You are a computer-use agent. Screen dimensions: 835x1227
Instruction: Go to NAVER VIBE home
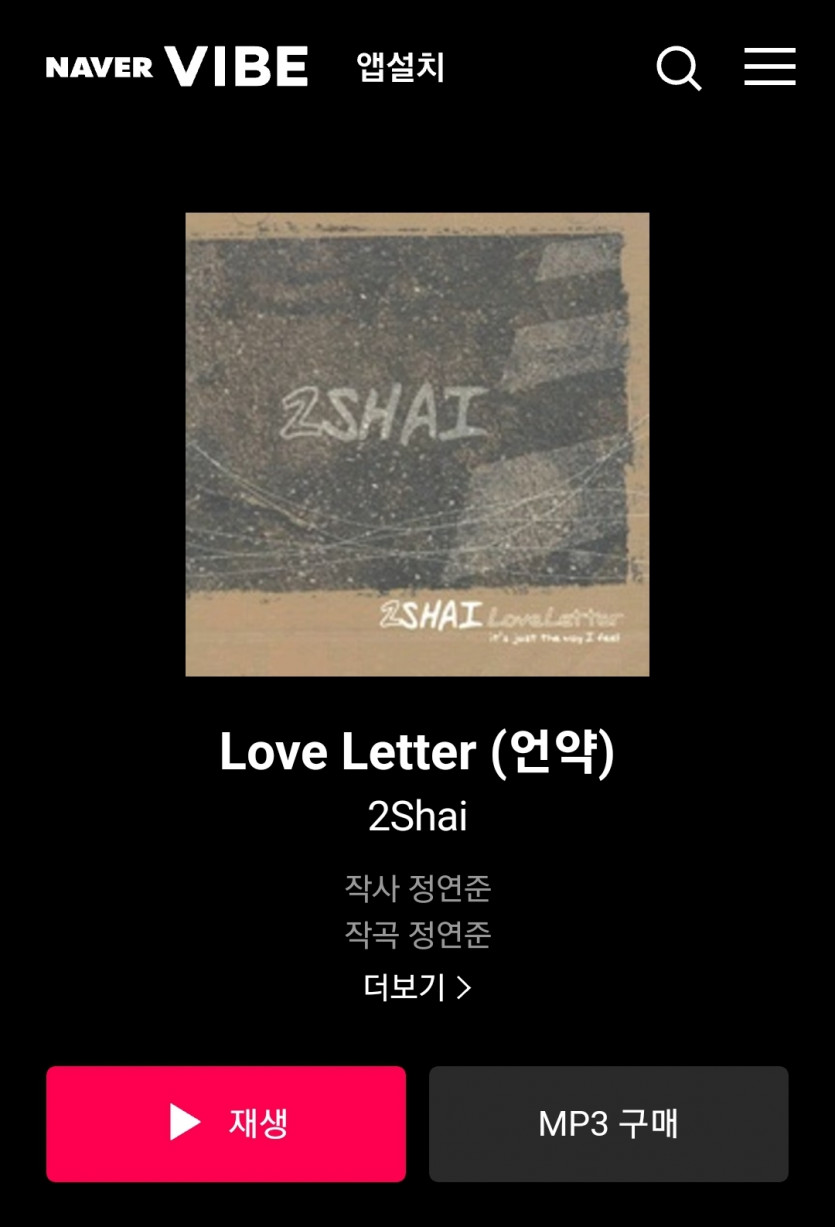pos(177,67)
